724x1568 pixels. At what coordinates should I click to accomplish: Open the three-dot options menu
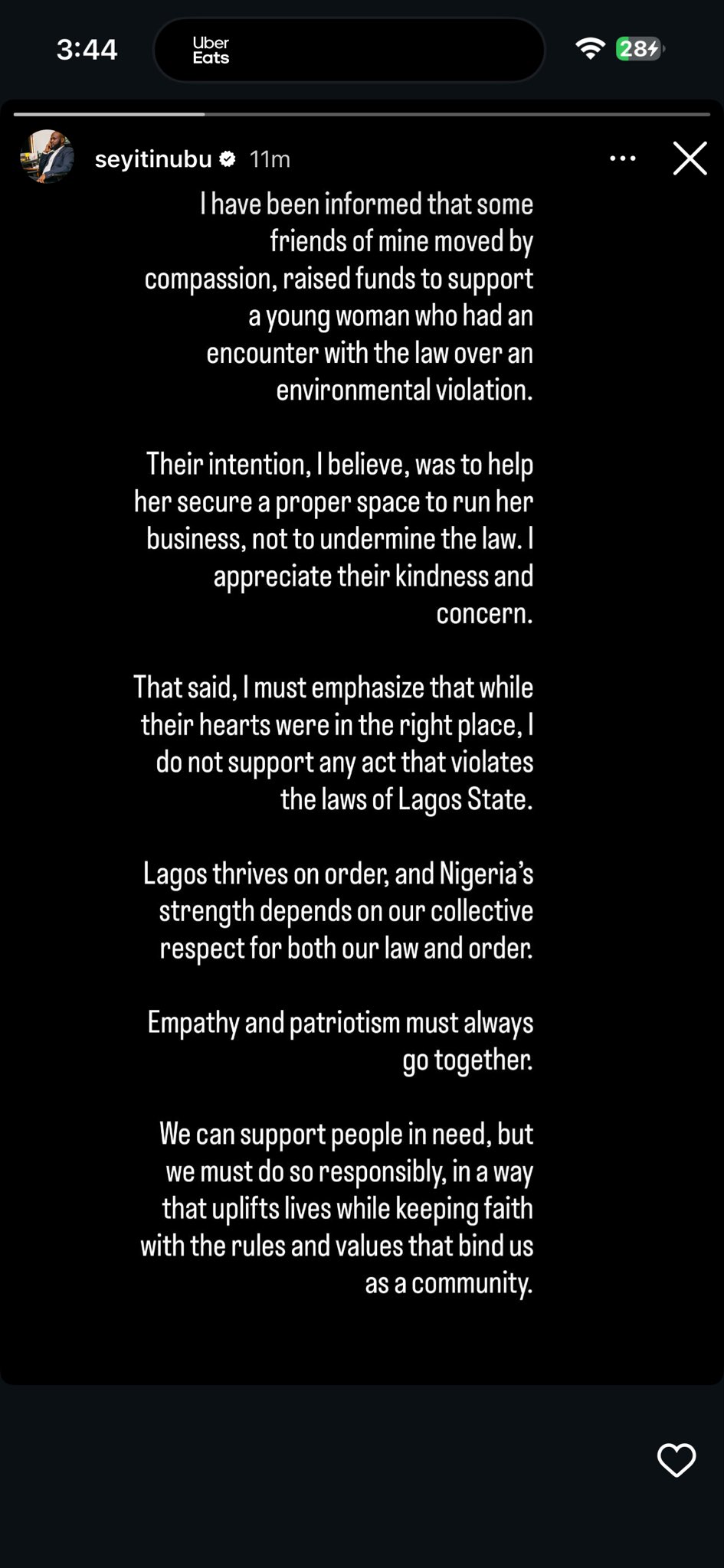622,158
